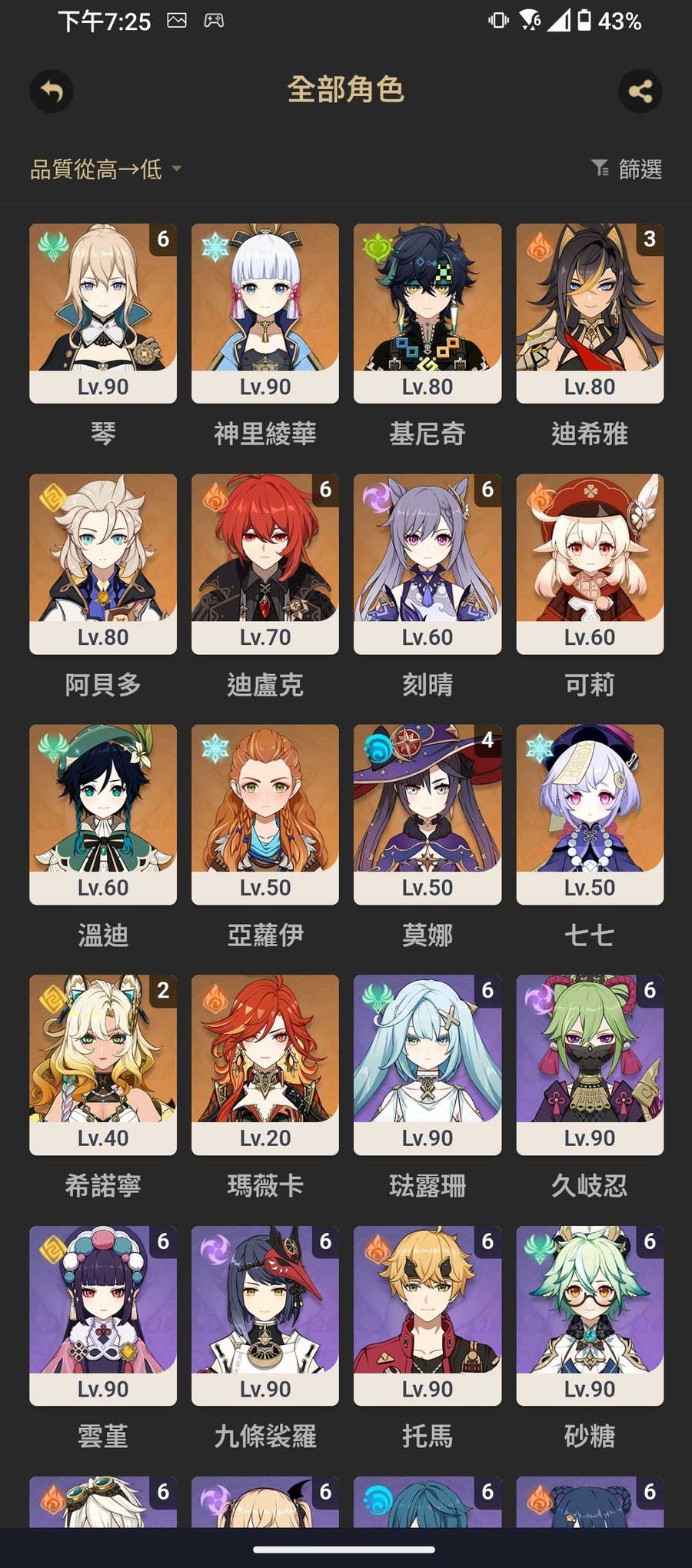Tap the 希諾寧 character card

pyautogui.click(x=103, y=1065)
